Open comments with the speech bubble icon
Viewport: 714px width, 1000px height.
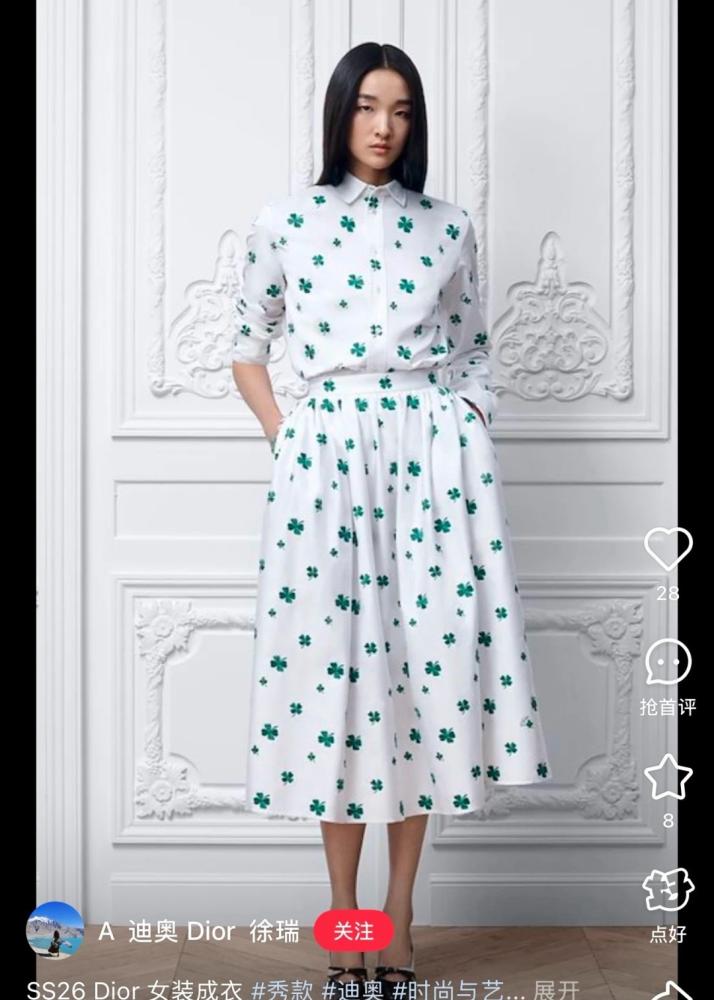[x=668, y=662]
